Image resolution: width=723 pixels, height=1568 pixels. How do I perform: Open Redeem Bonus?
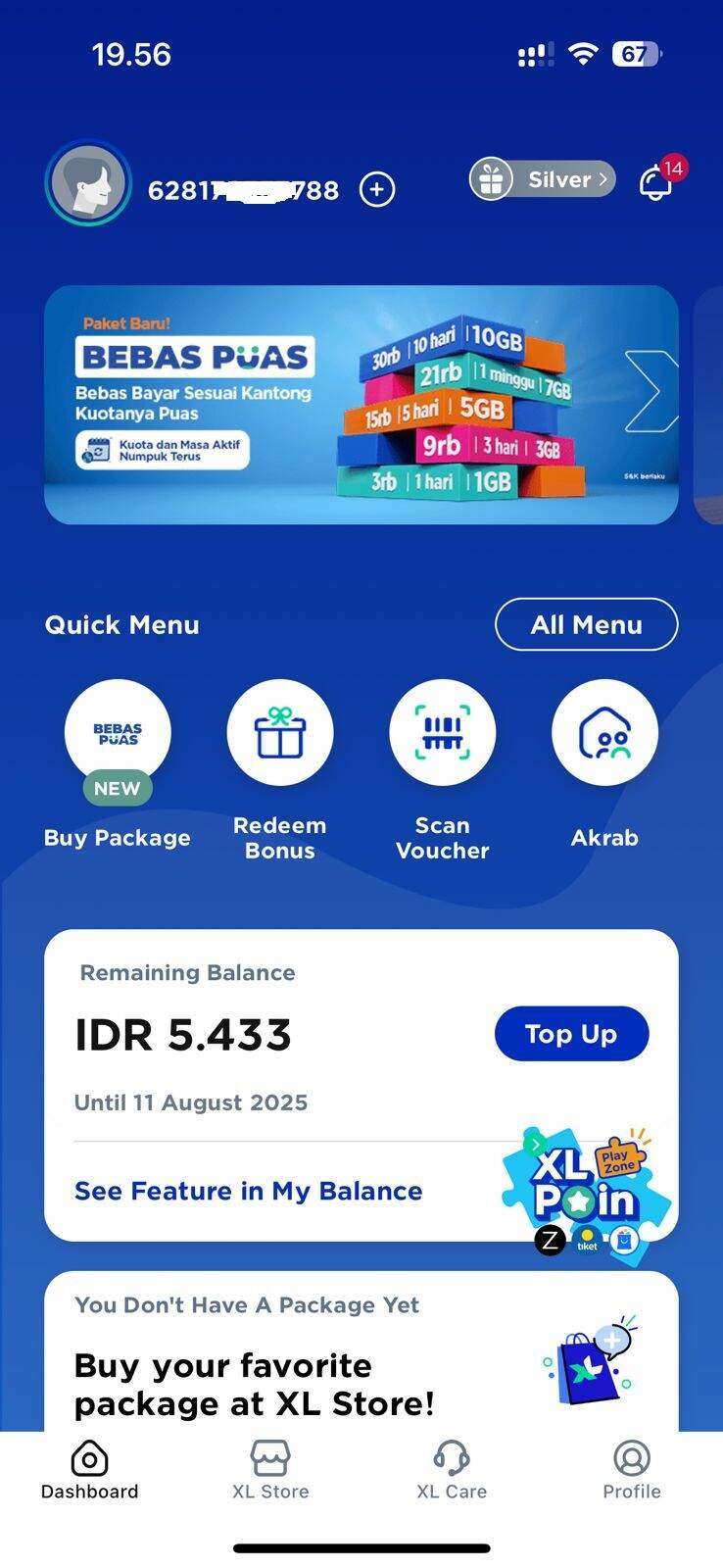(x=280, y=771)
